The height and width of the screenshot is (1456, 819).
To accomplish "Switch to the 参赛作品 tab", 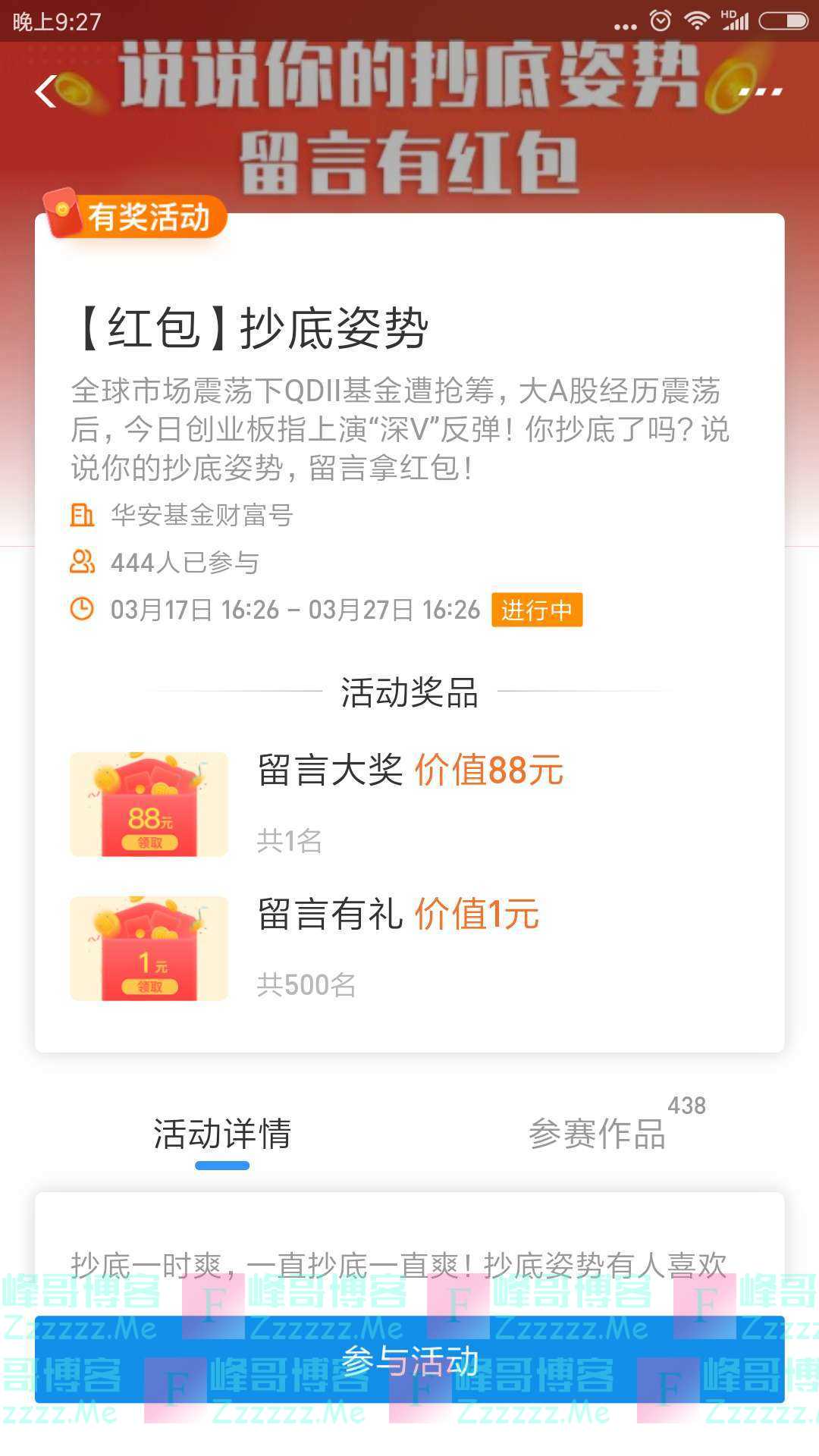I will tap(598, 1134).
